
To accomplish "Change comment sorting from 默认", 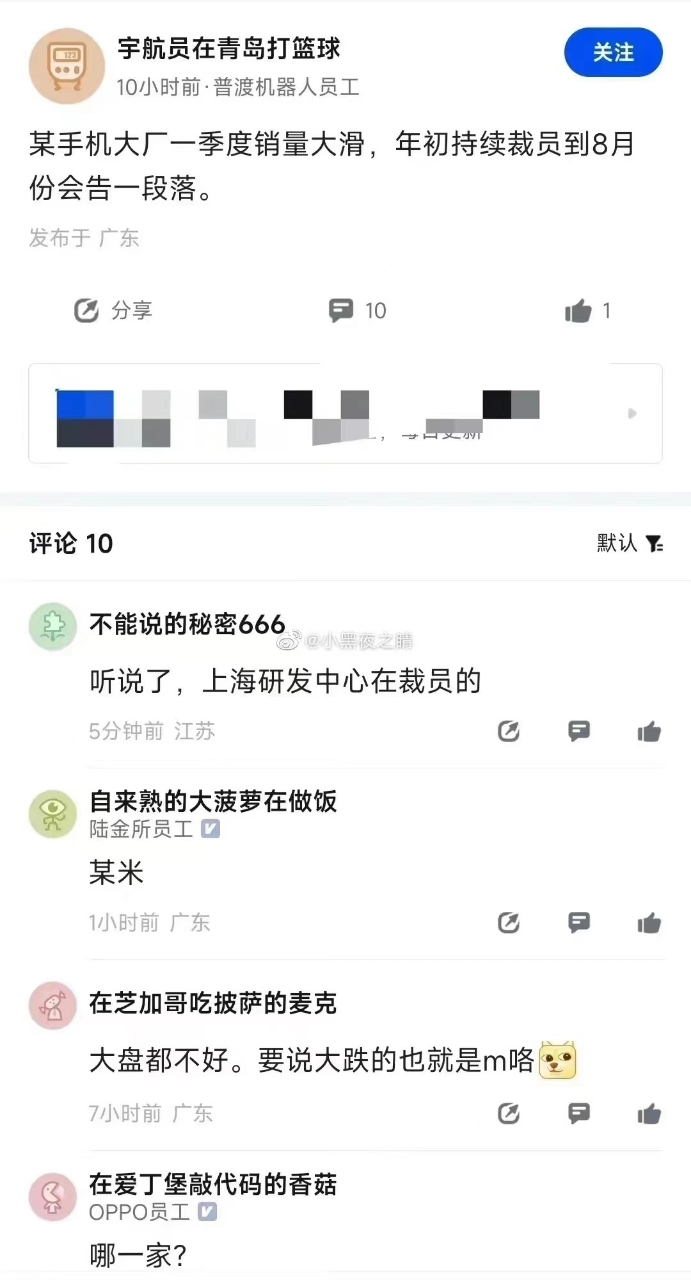I will pyautogui.click(x=630, y=543).
